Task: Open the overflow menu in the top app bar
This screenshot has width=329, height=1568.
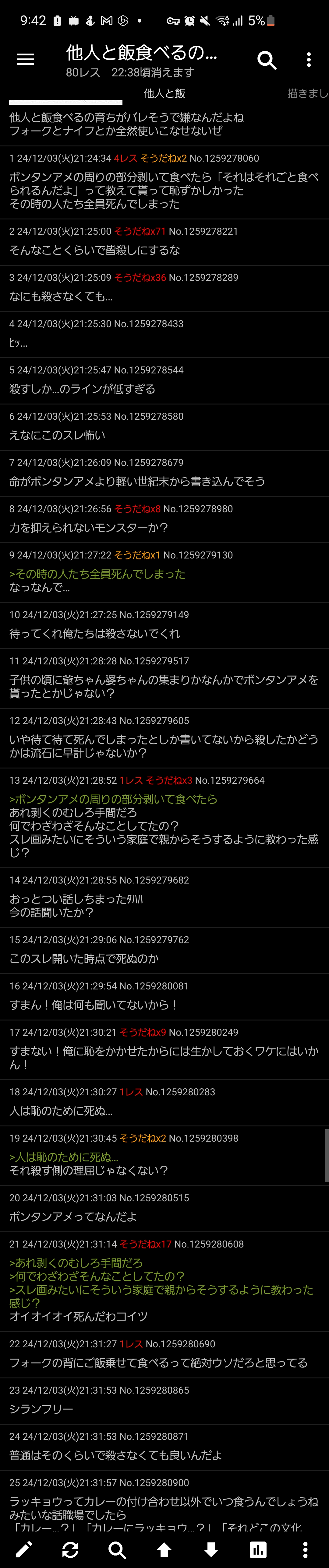Action: click(x=309, y=60)
